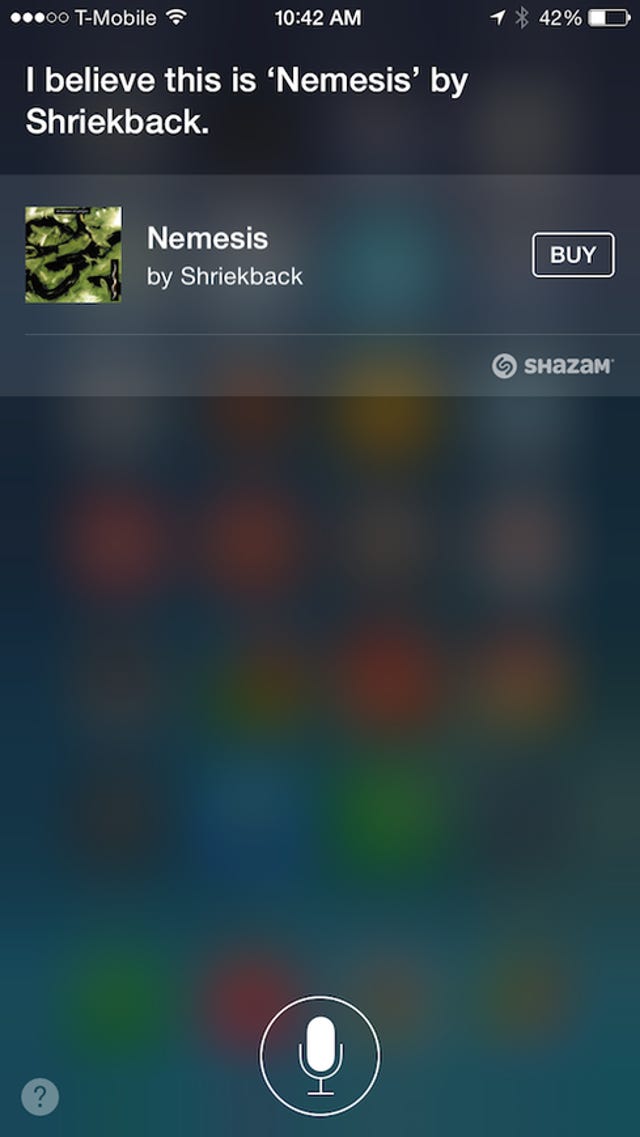The width and height of the screenshot is (640, 1137).
Task: Tap the Siri microphone button
Action: [x=319, y=1056]
